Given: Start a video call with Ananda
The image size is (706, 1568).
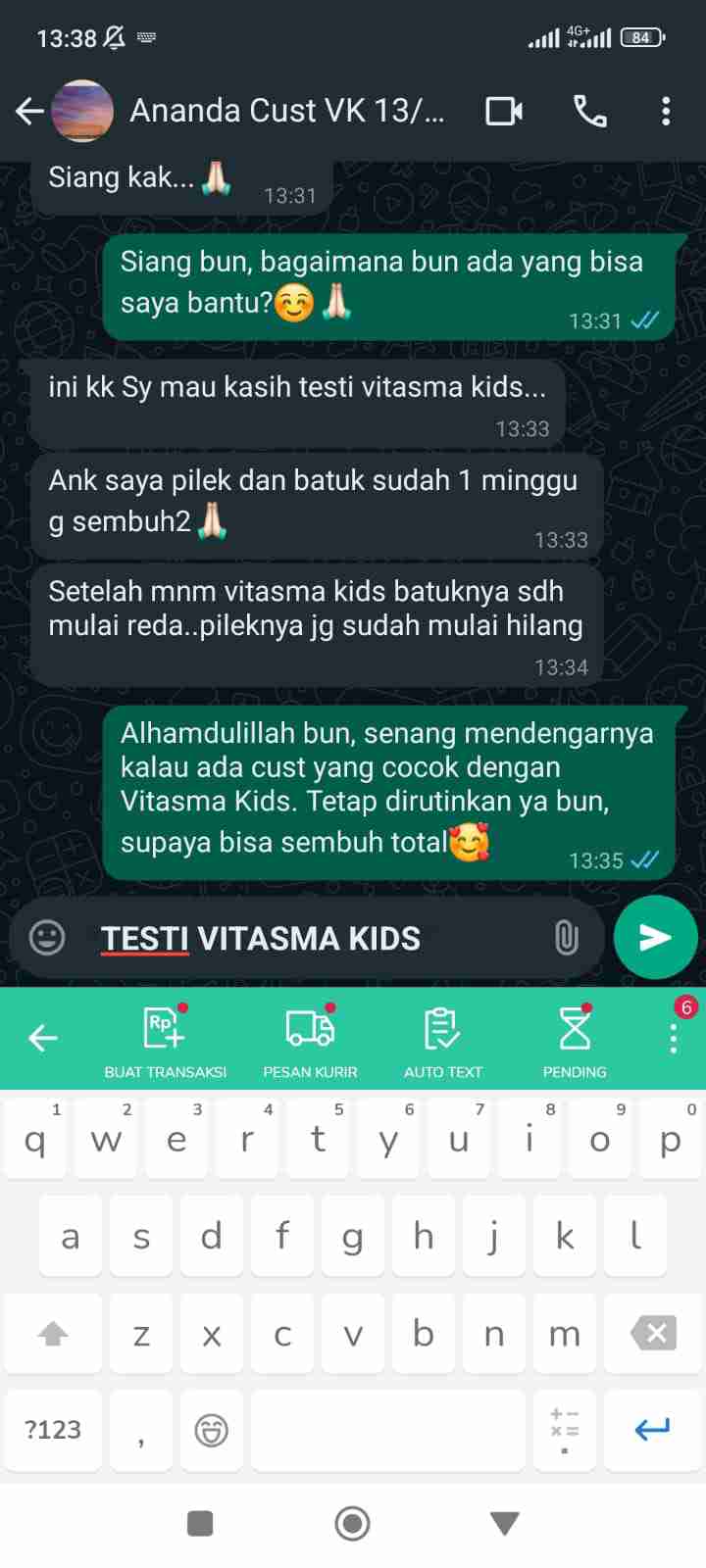Looking at the screenshot, I should 504,112.
